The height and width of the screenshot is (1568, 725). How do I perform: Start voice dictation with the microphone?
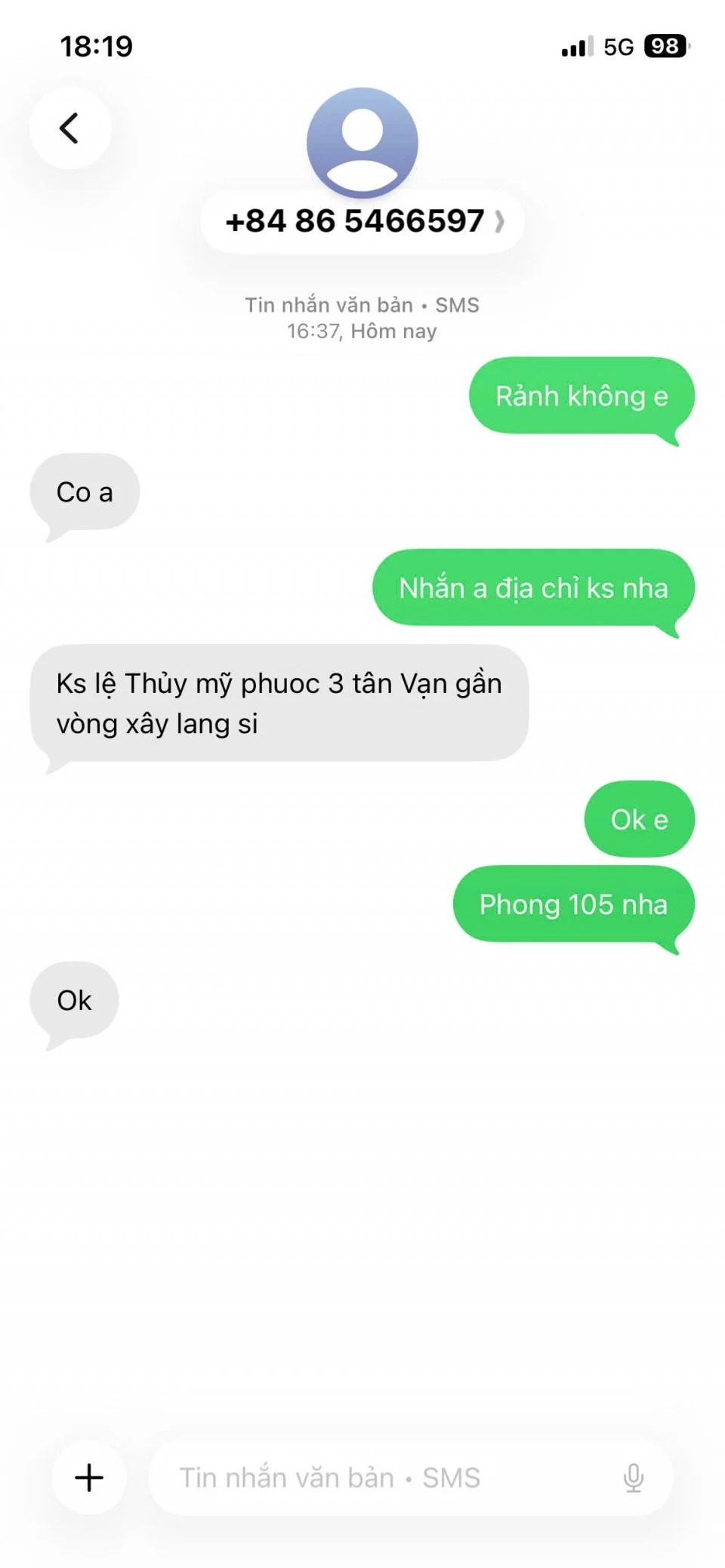click(x=634, y=1477)
